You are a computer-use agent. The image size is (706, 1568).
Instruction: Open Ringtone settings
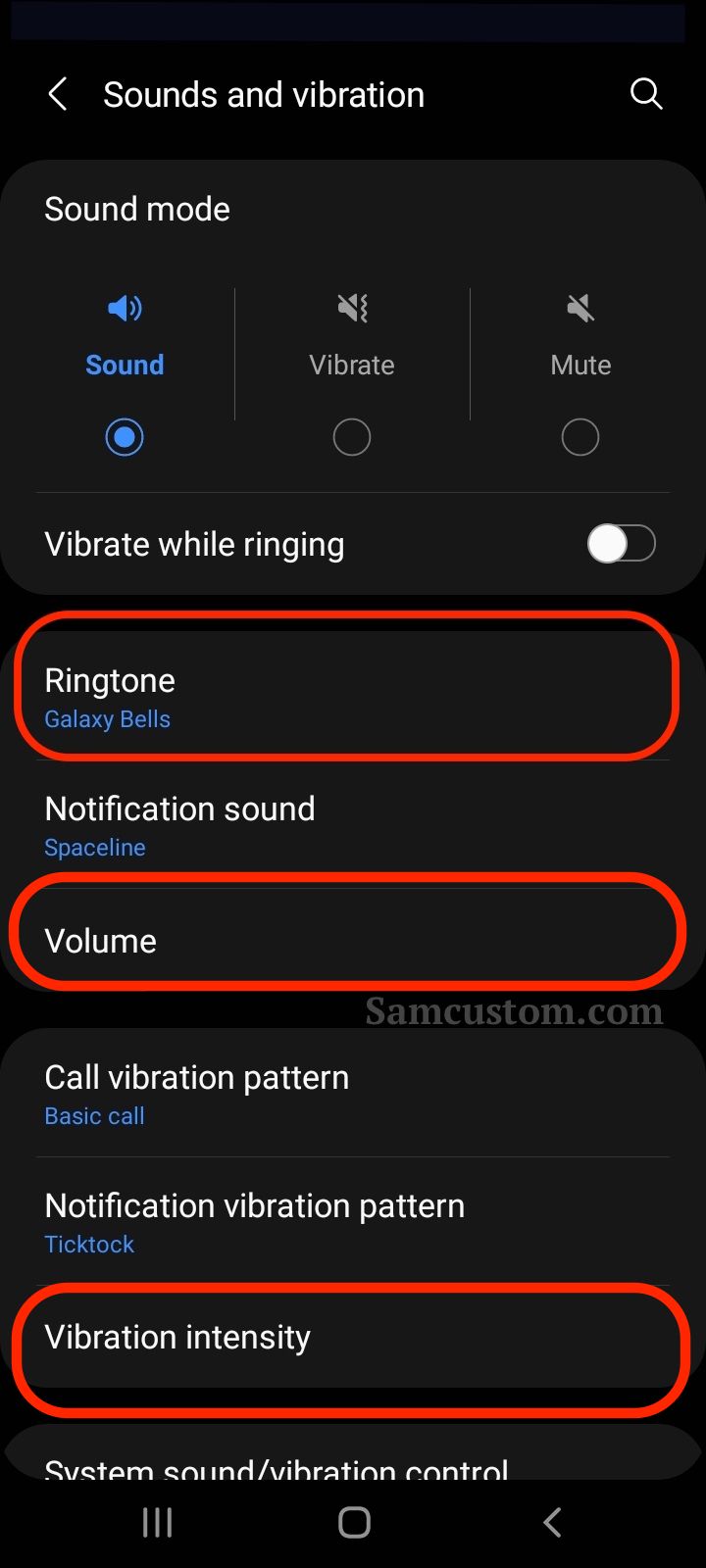(x=353, y=698)
